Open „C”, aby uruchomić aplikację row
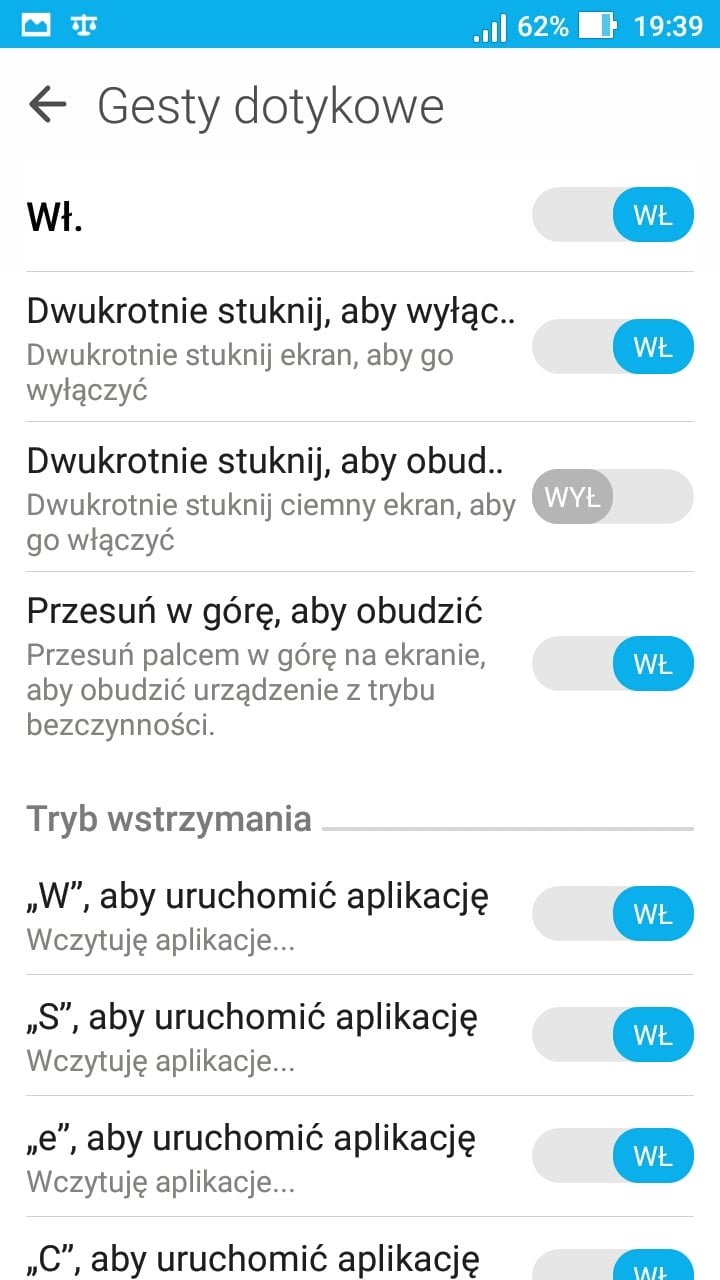The image size is (720, 1280). [360, 1249]
